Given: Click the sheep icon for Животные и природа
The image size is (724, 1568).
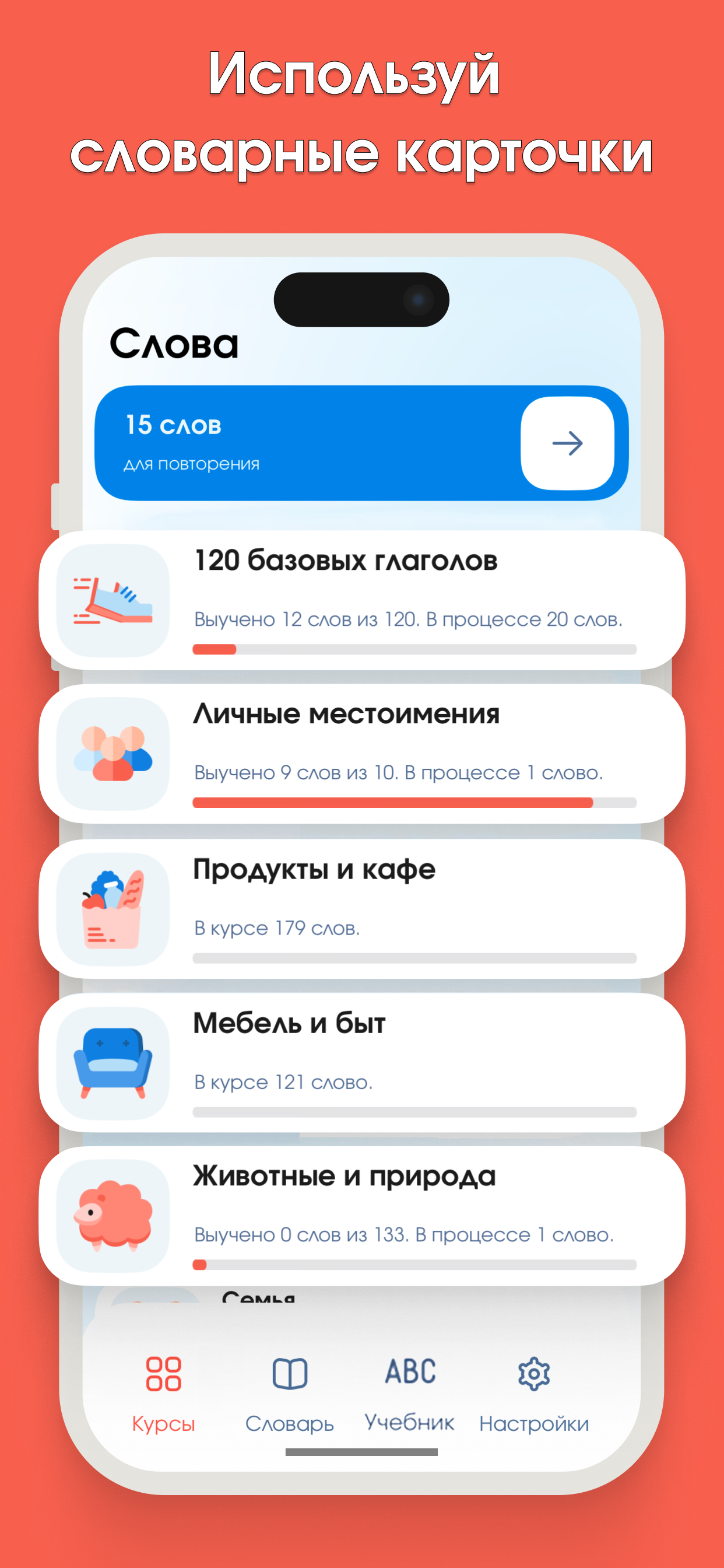Looking at the screenshot, I should click(111, 1216).
